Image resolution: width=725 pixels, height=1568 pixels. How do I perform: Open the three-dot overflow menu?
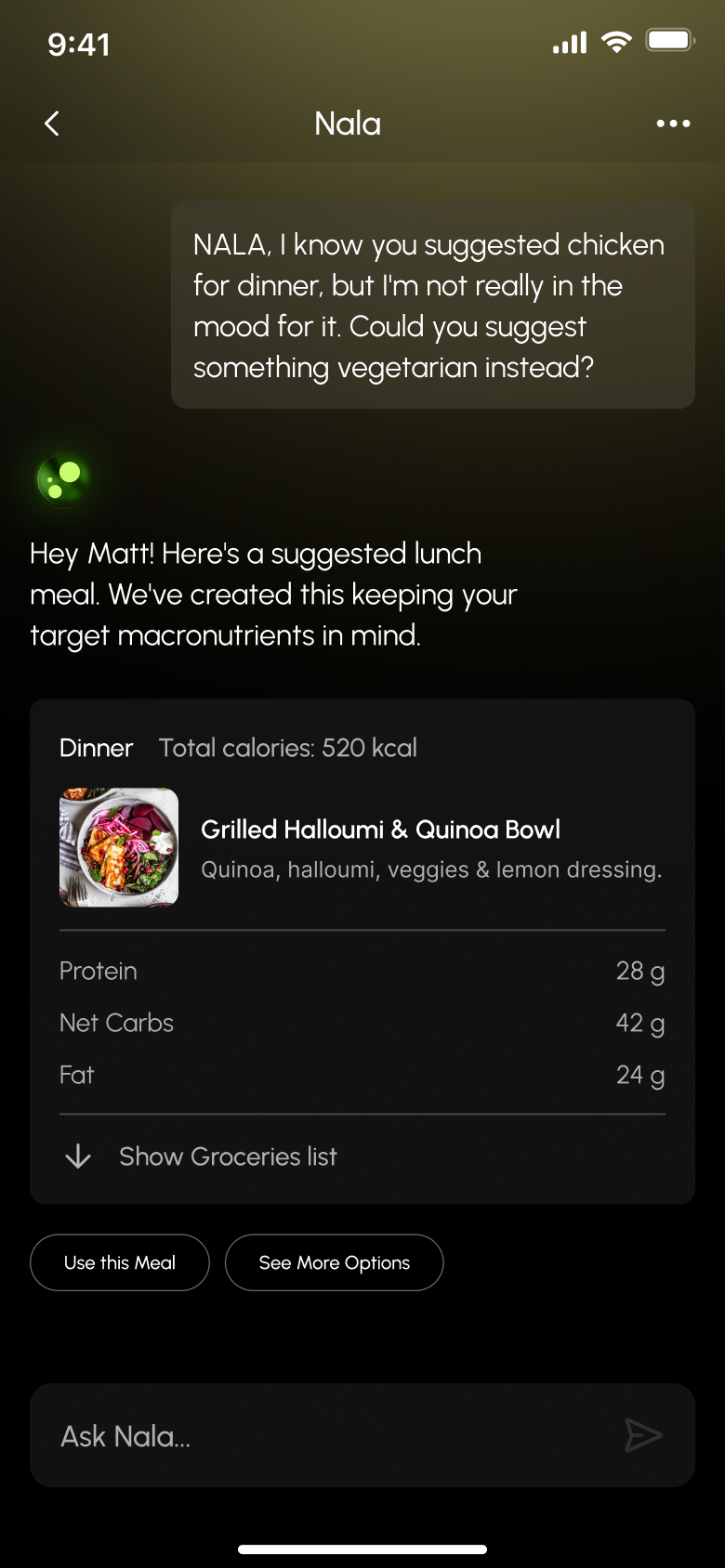click(x=673, y=124)
